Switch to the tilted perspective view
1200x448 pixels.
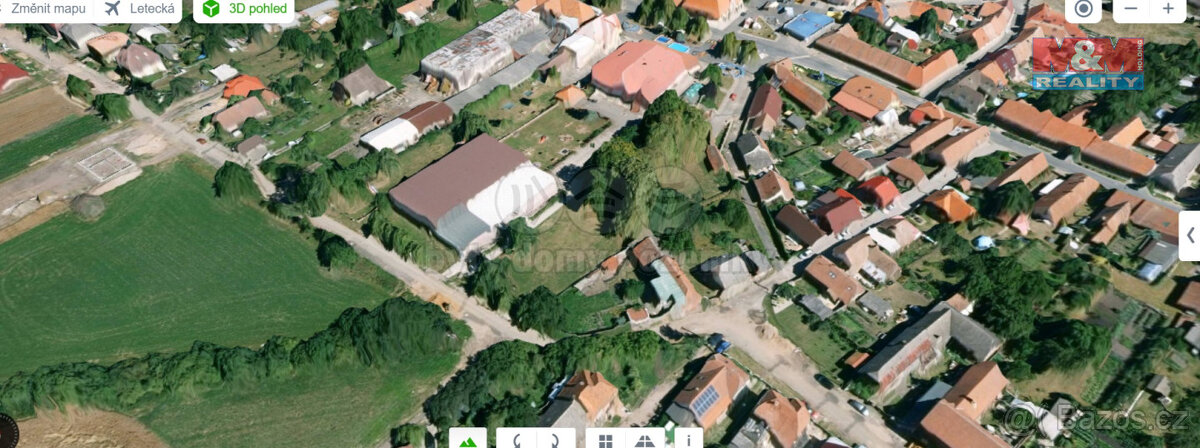645,439
